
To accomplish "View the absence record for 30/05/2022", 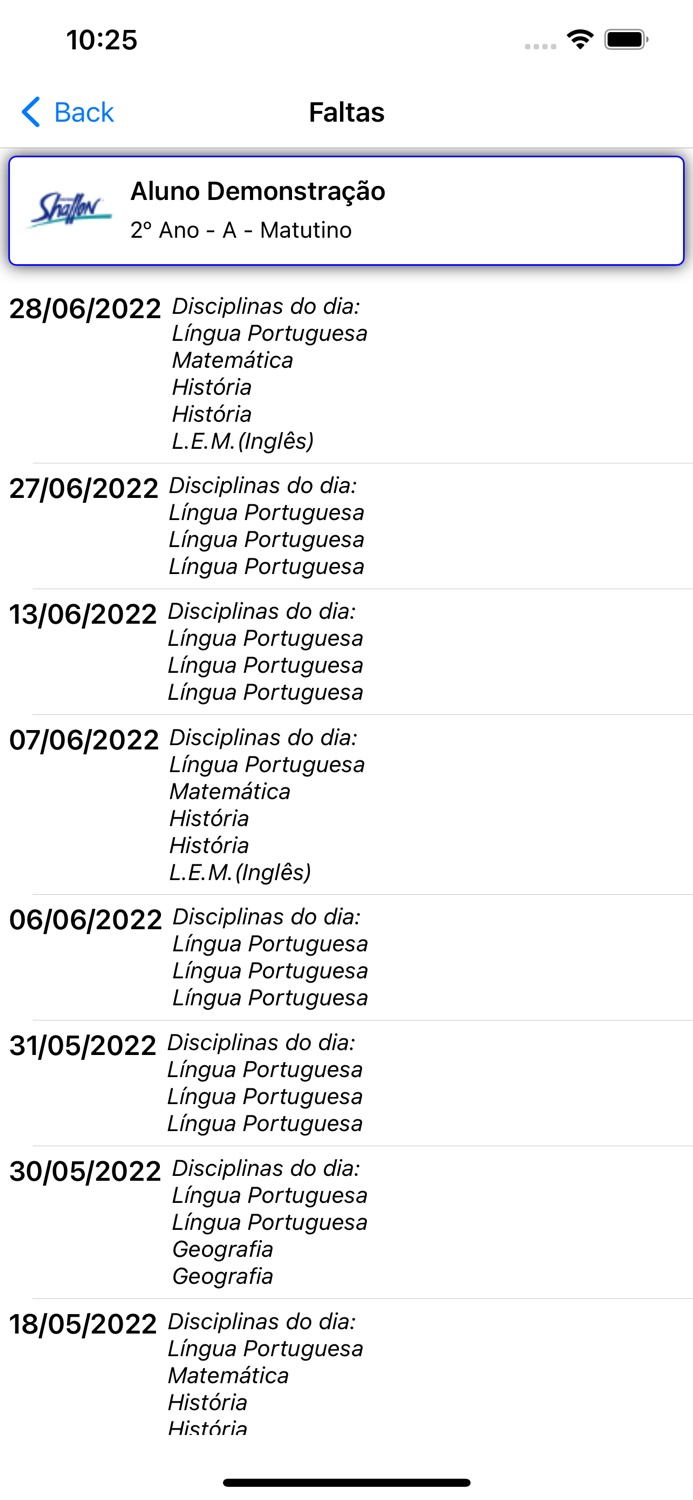I will [85, 1171].
